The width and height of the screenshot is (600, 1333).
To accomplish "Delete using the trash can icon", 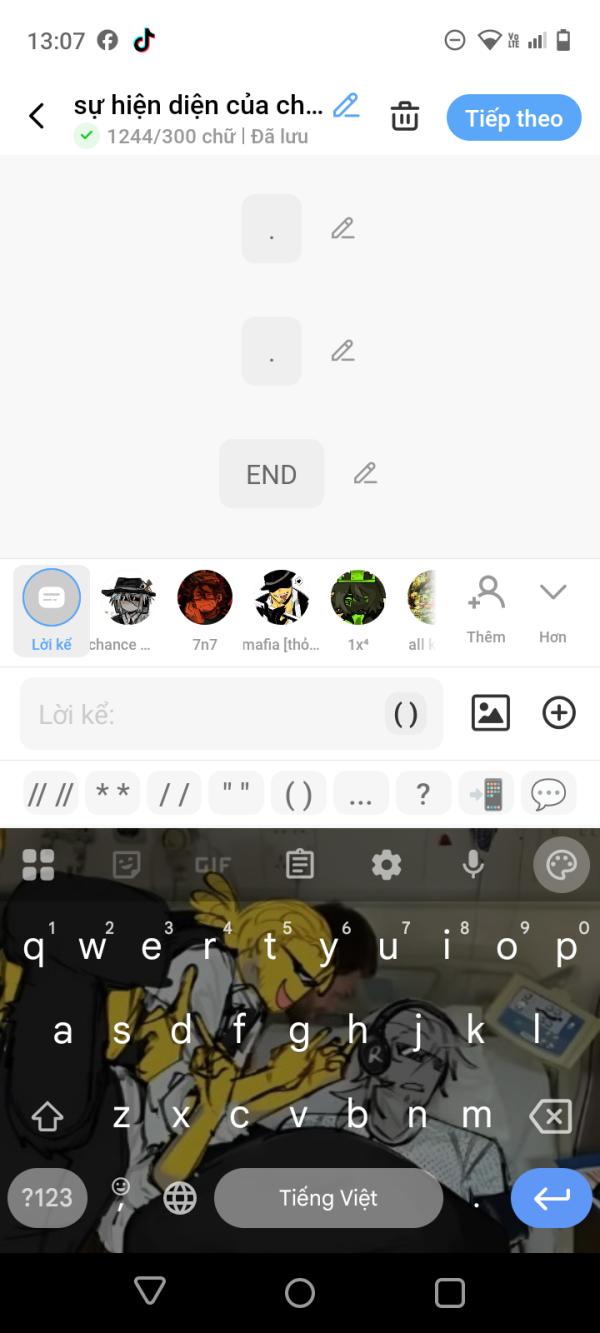I will click(x=405, y=117).
